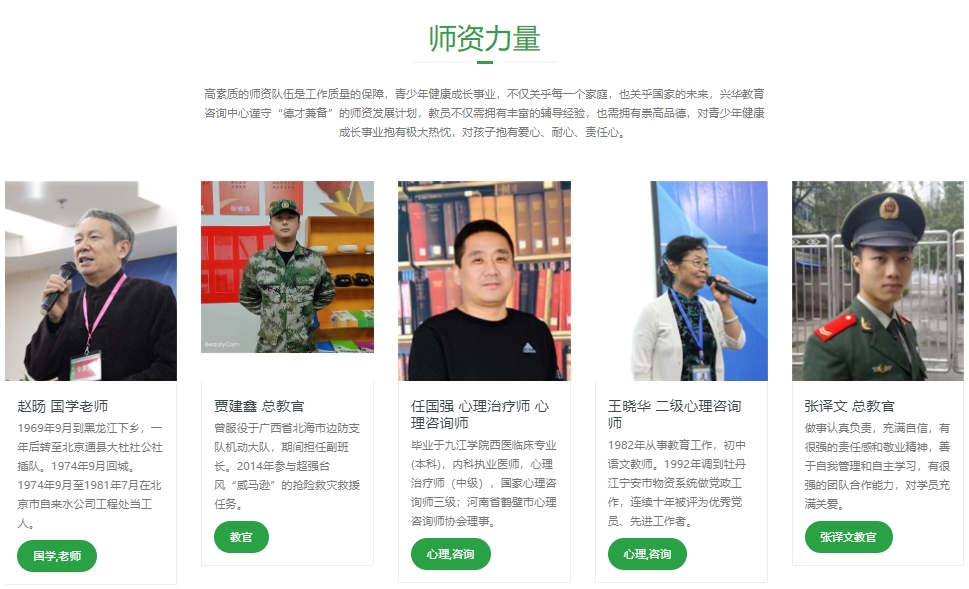This screenshot has width=969, height=589.
Task: Open 张译文 总教官 photo card
Action: [x=878, y=281]
